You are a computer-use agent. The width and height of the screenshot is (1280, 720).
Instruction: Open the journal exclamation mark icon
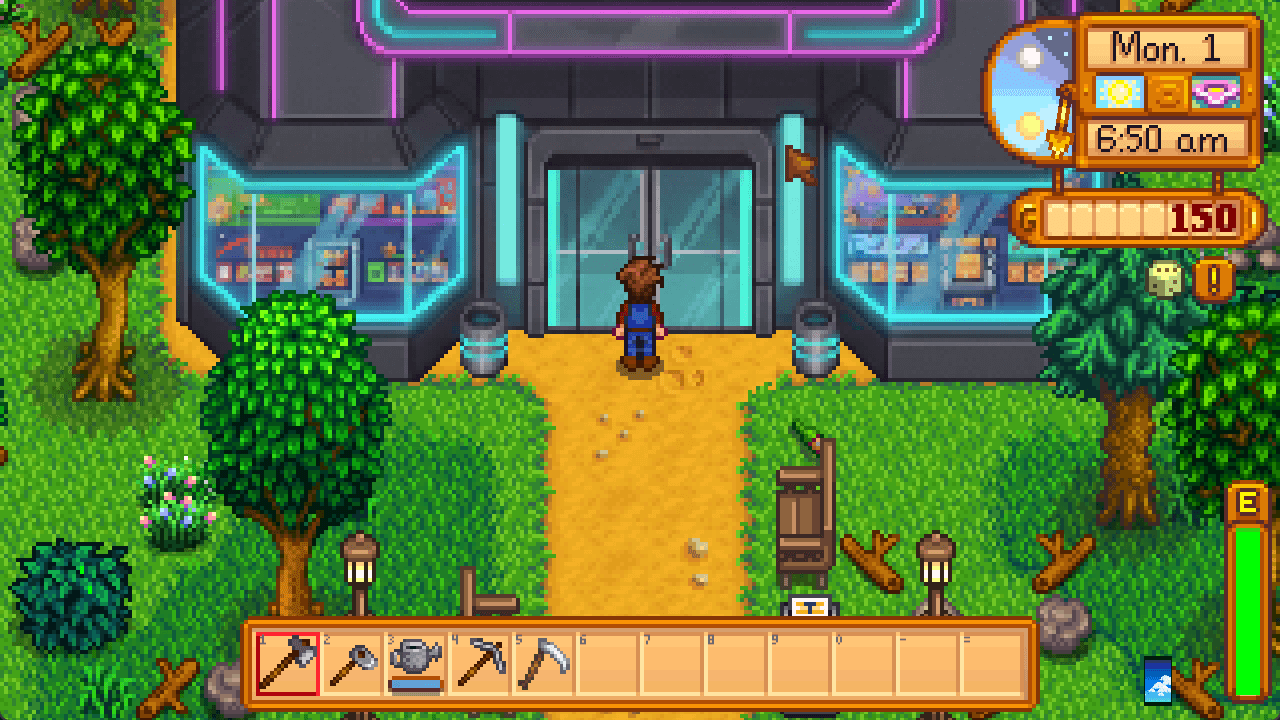point(1213,280)
